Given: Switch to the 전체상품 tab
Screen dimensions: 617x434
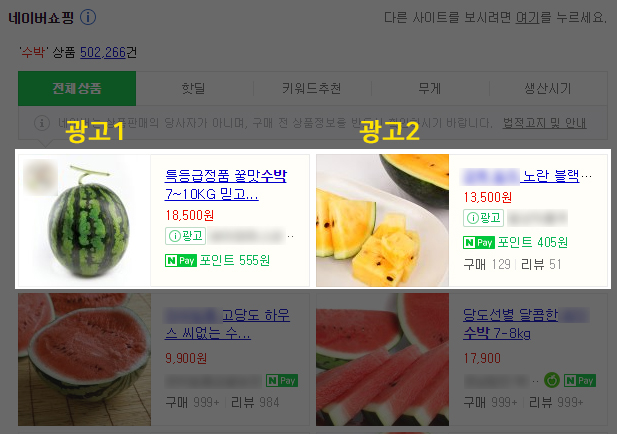Looking at the screenshot, I should pyautogui.click(x=77, y=88).
